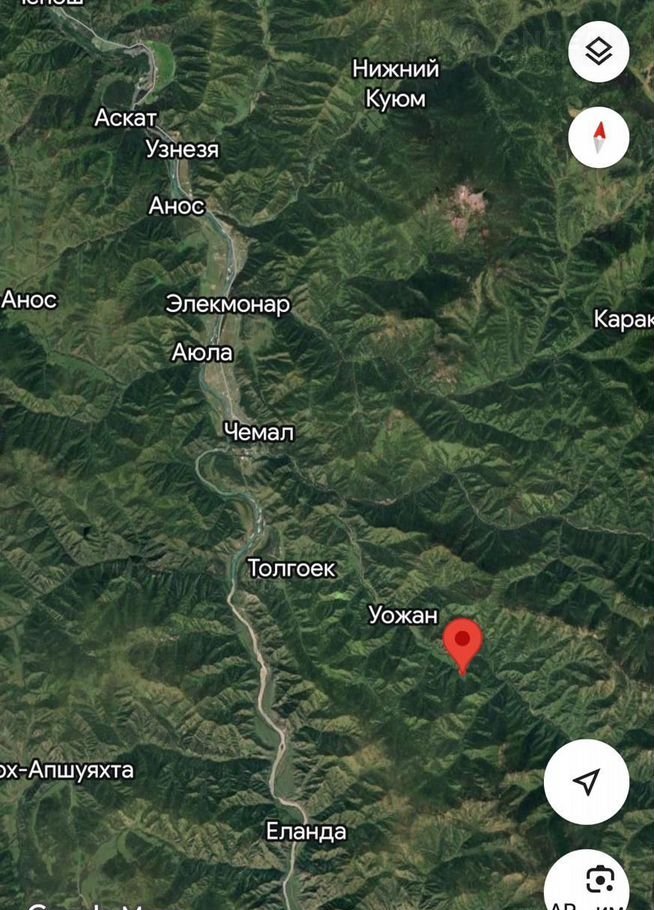Image resolution: width=654 pixels, height=910 pixels.
Task: Center map on my location
Action: point(587,782)
